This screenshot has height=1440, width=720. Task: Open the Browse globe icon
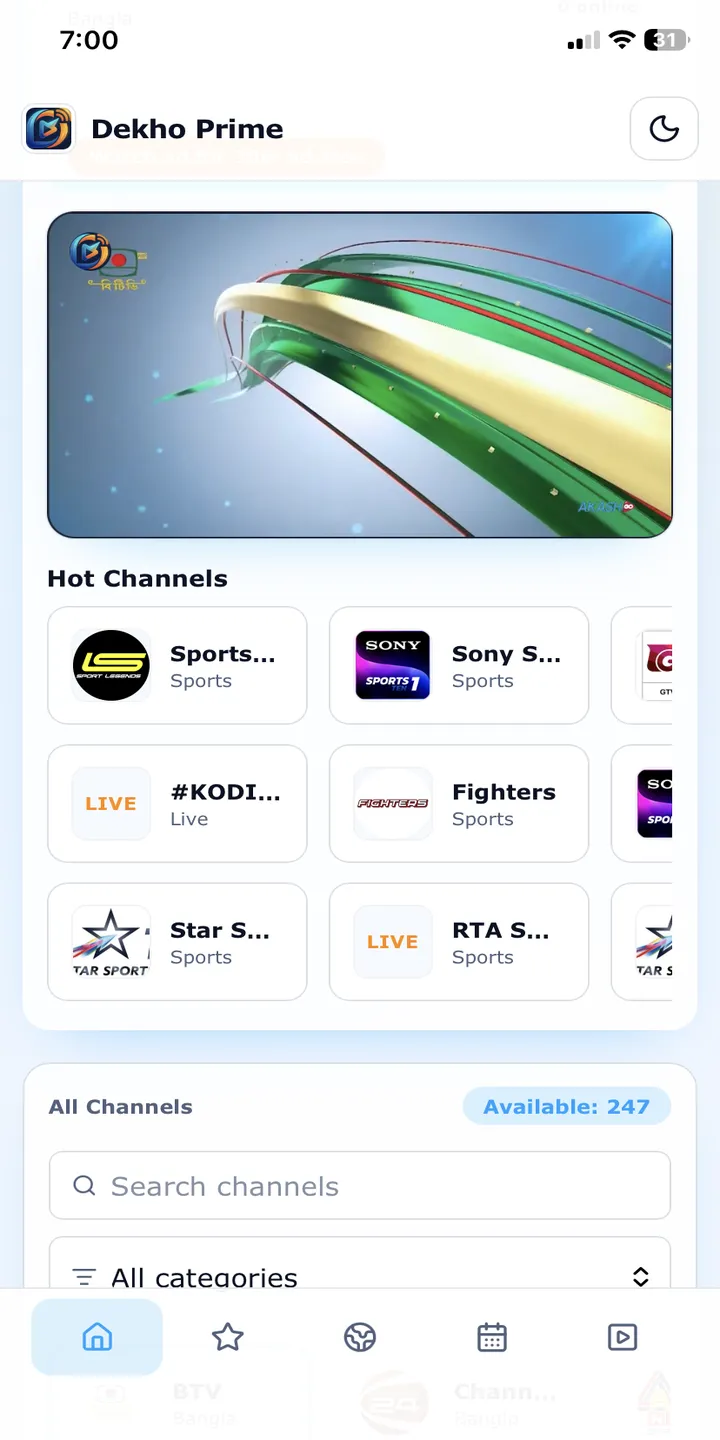360,1336
